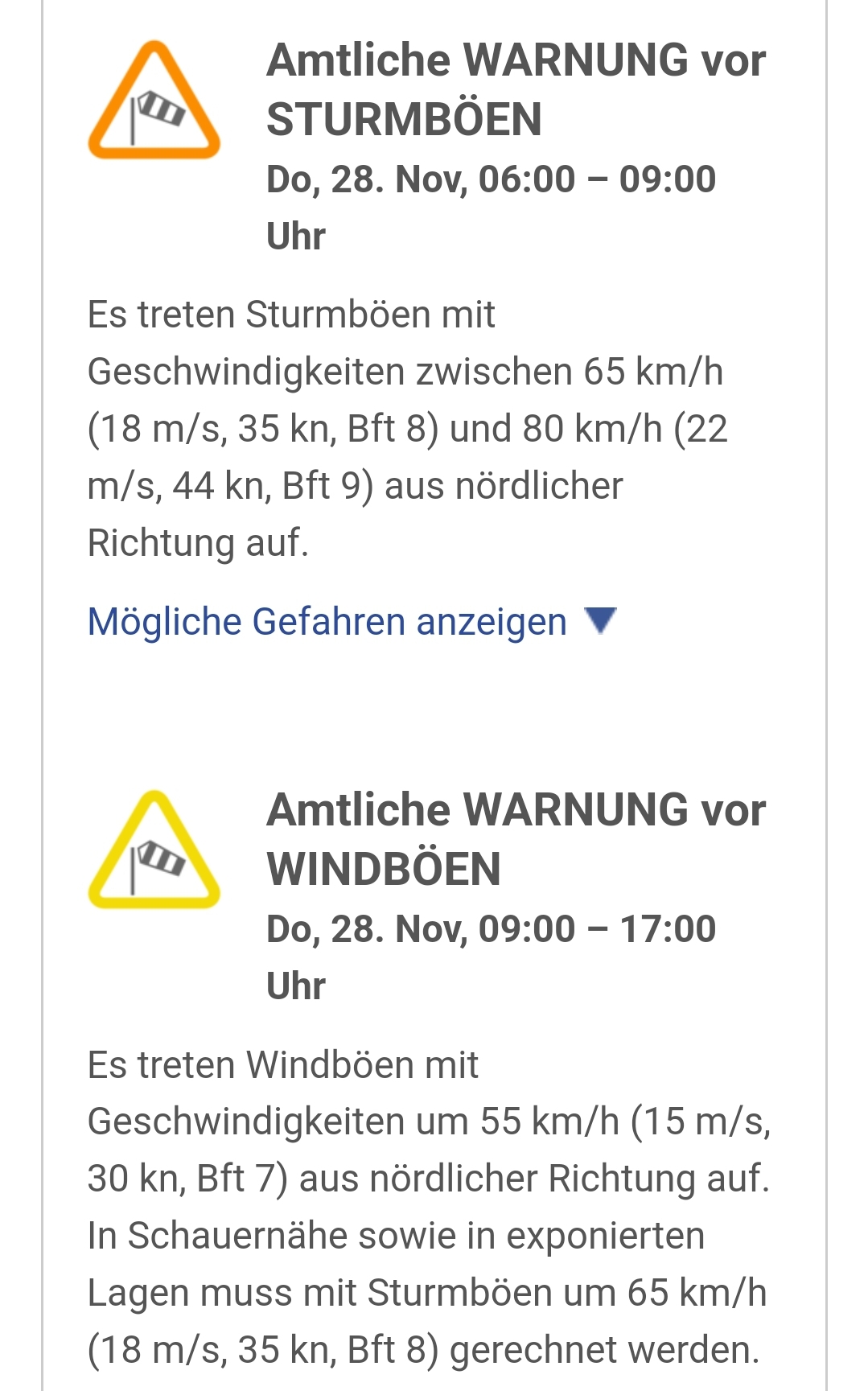This screenshot has height=1391, width=868.
Task: Expand 'Mögliche Gefahren anzeigen' under Sturmböen warning
Action: click(x=351, y=622)
